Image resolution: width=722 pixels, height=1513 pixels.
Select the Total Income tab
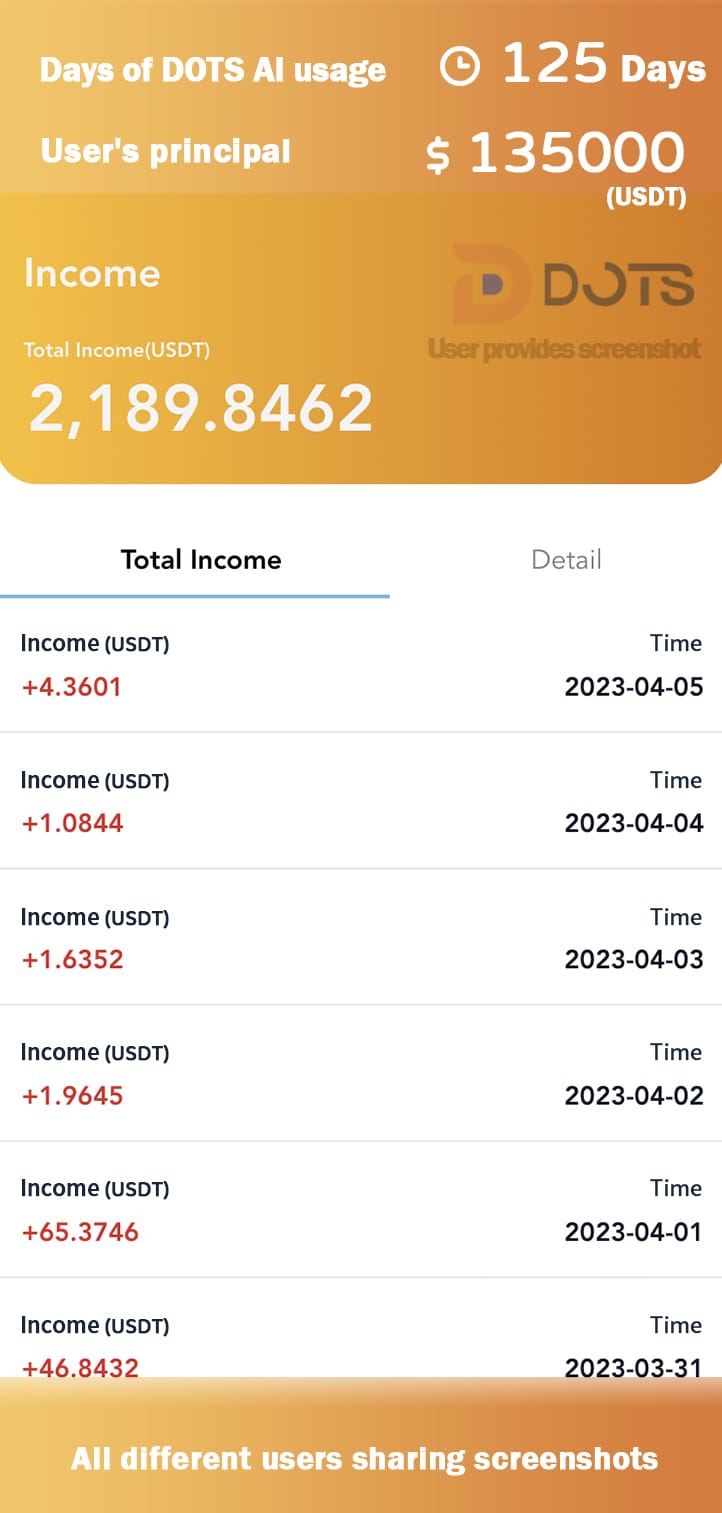coord(201,560)
